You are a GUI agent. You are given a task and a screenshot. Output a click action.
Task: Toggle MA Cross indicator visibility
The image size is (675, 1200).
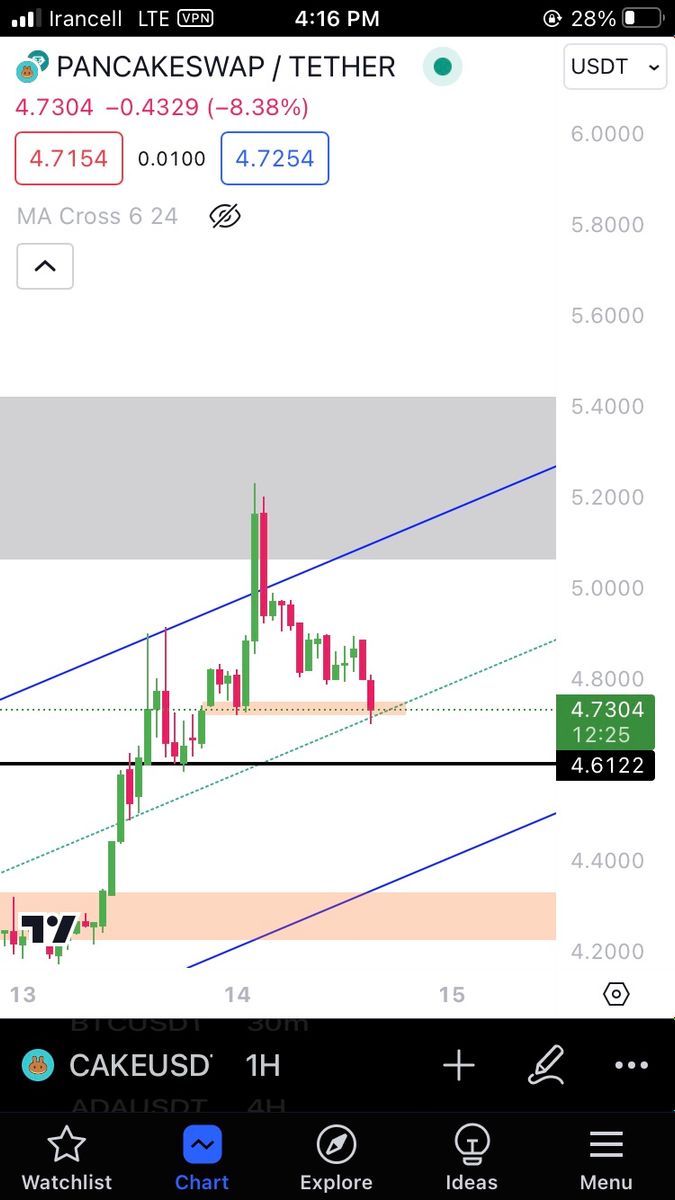point(227,216)
